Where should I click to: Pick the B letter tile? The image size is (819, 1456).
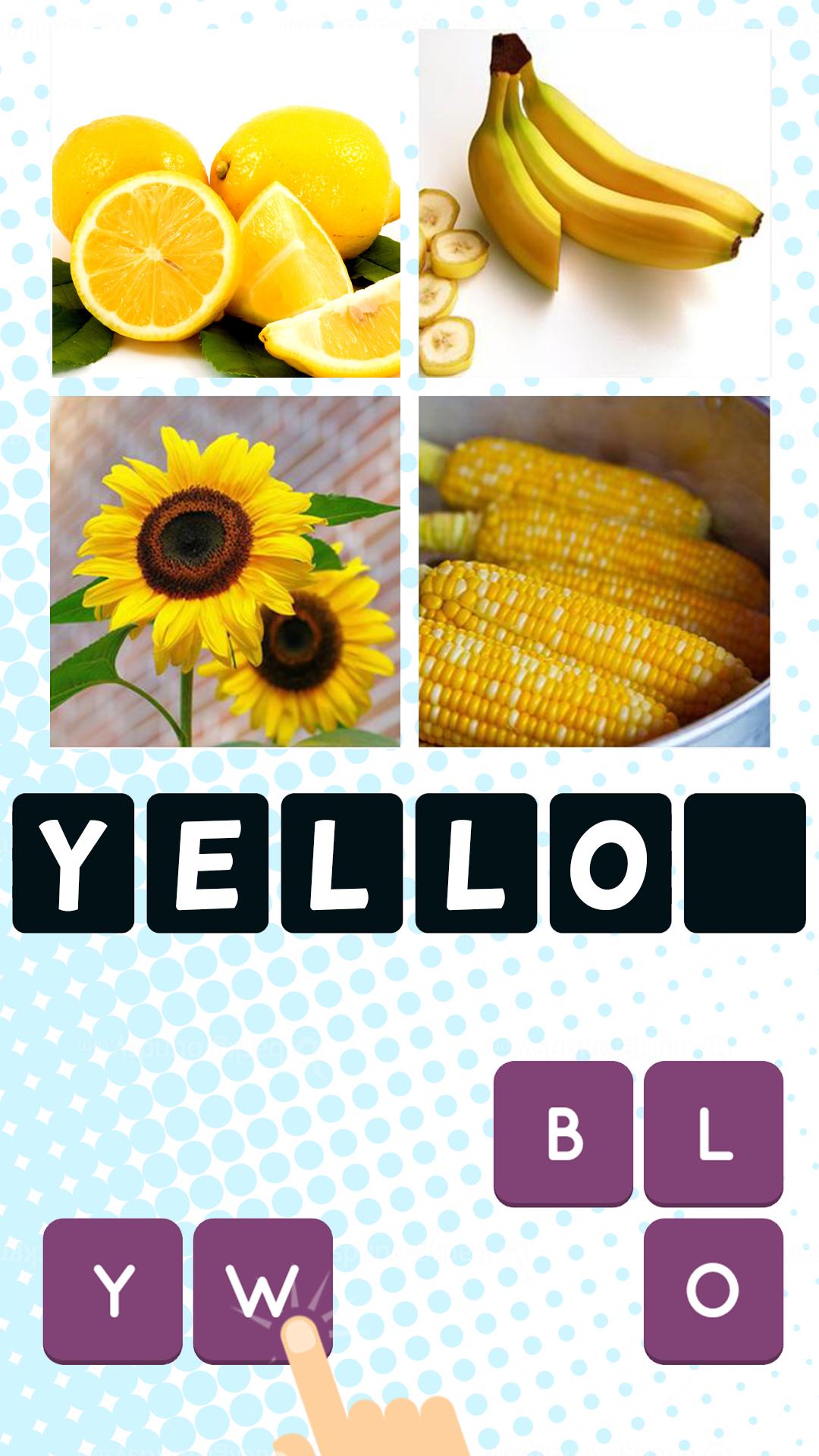click(563, 1132)
